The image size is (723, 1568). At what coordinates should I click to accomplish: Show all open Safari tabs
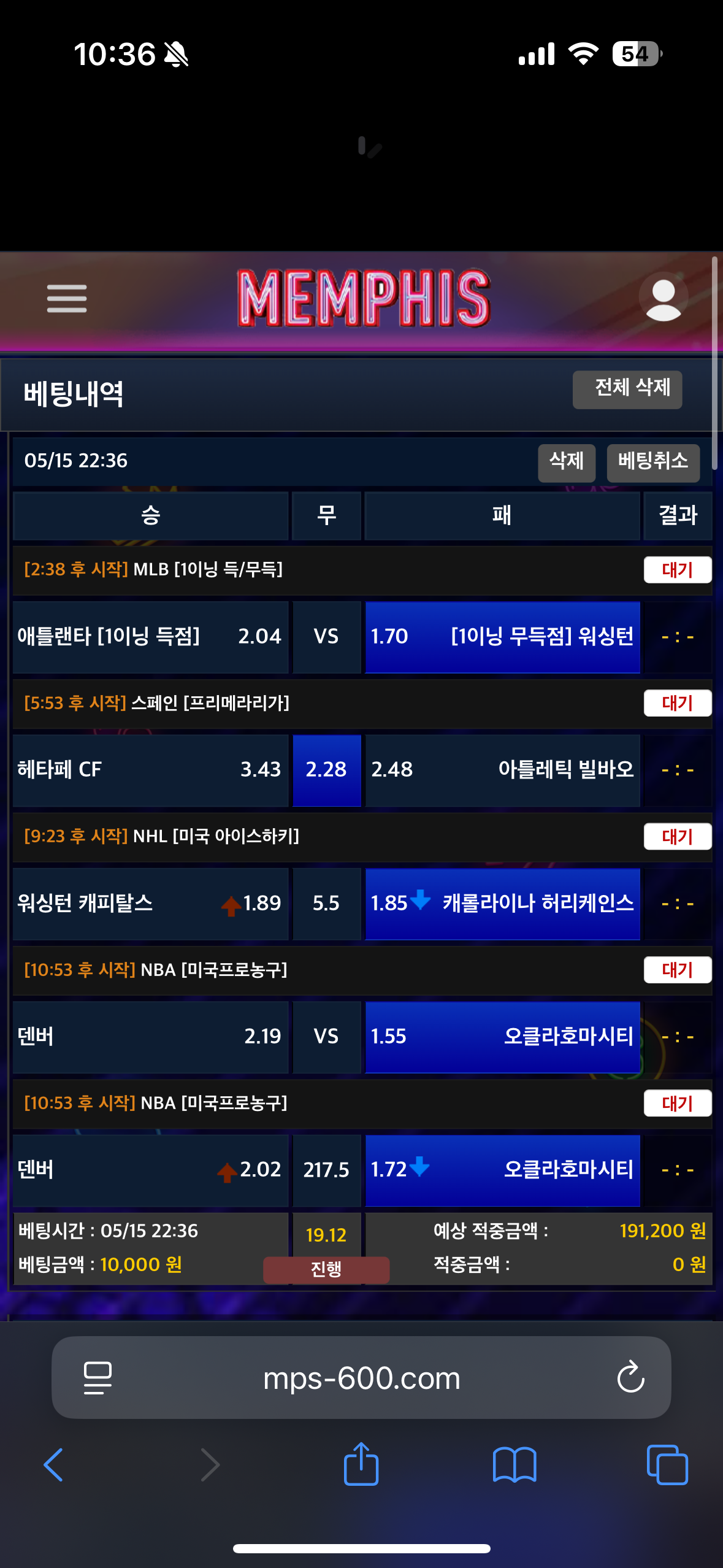pos(667,1465)
